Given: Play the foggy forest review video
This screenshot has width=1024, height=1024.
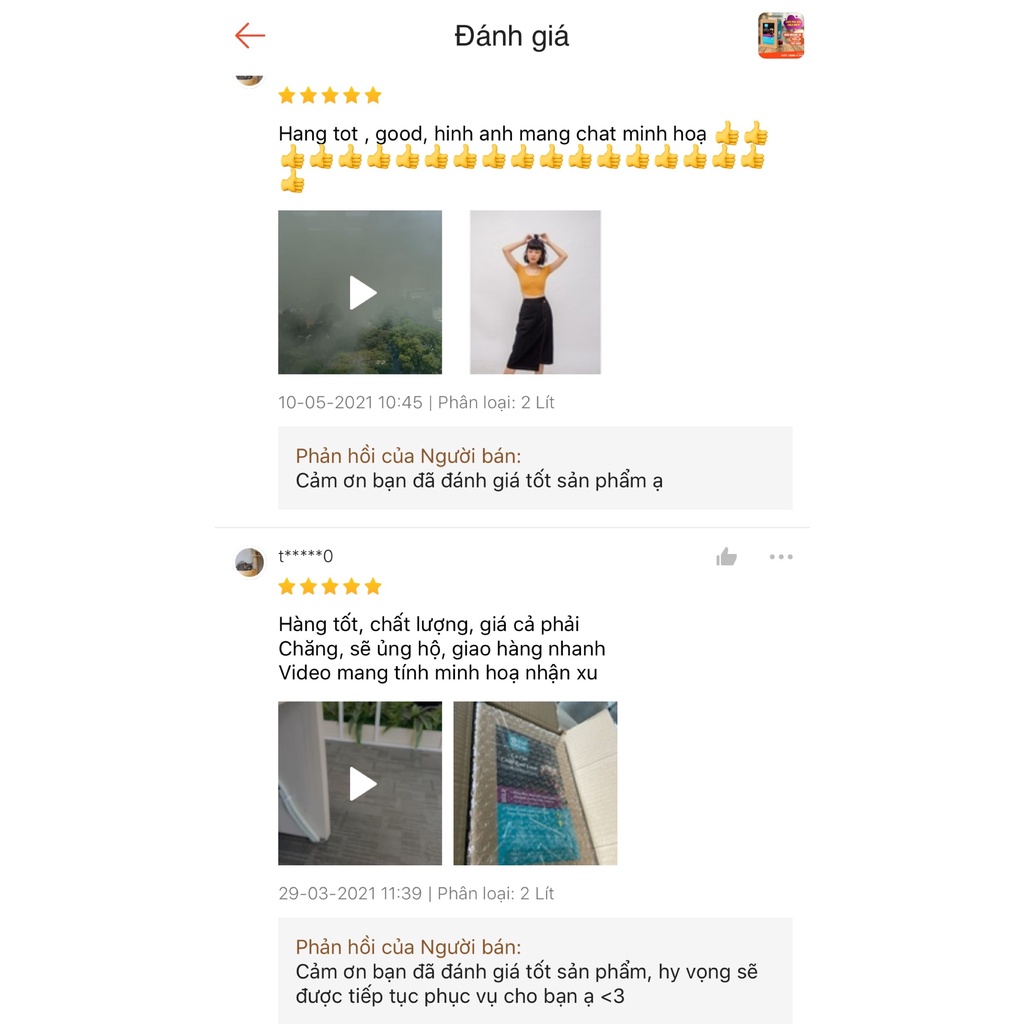Looking at the screenshot, I should point(360,292).
